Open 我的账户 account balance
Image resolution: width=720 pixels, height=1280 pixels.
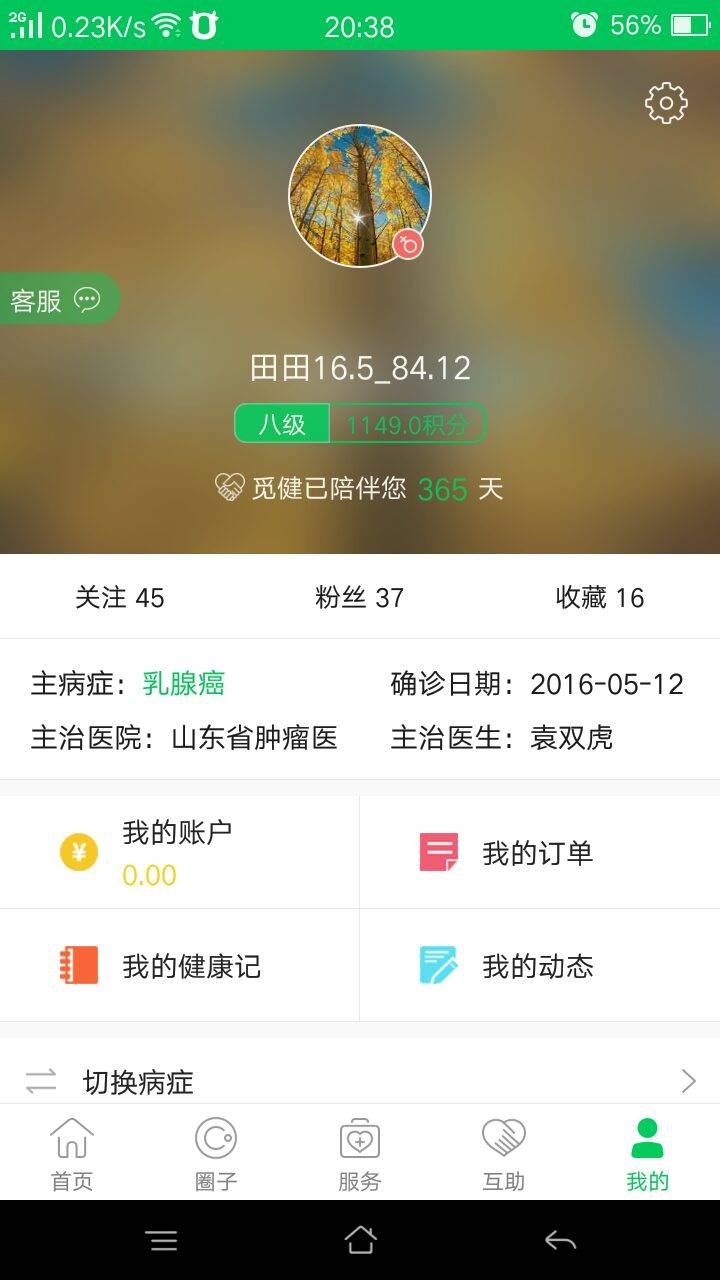(x=178, y=853)
